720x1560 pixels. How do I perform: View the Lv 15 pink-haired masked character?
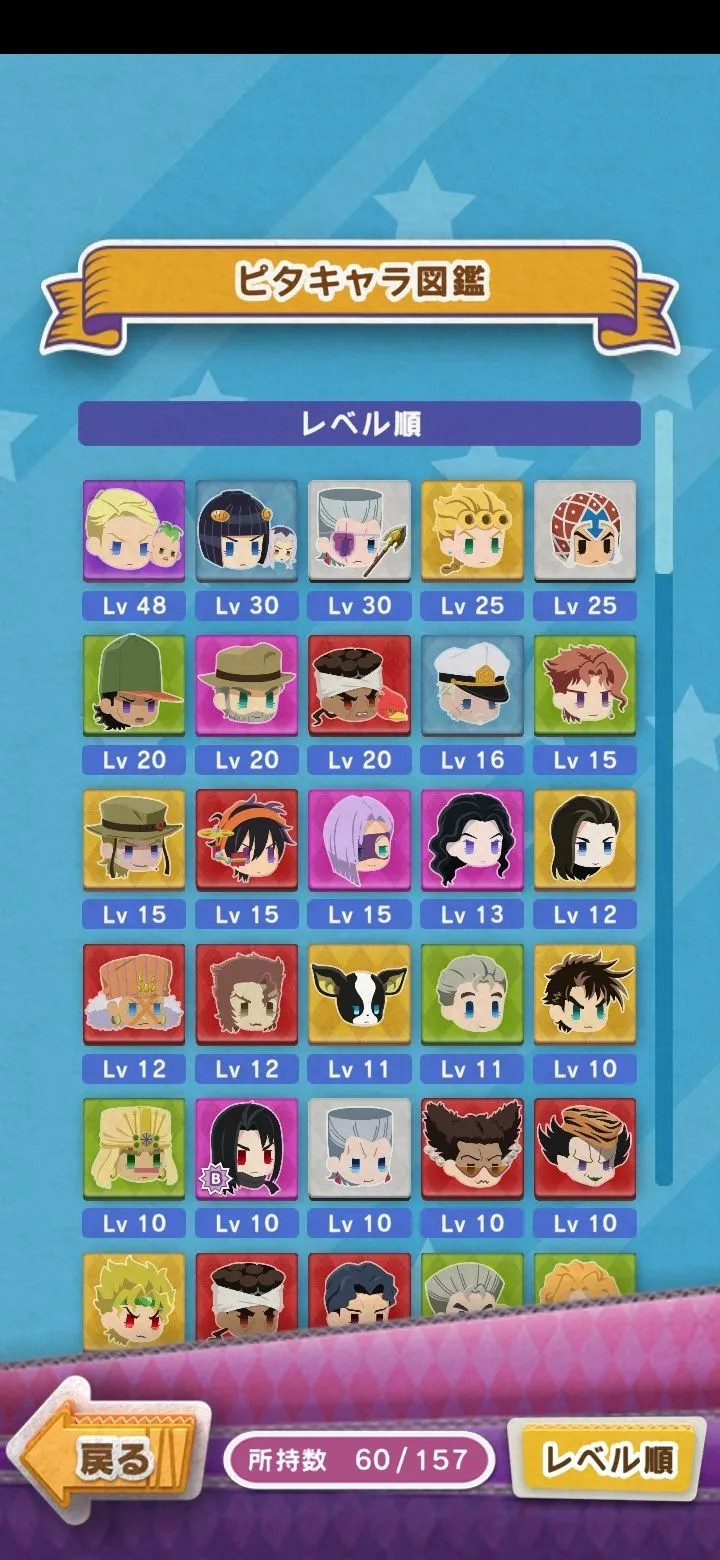(359, 839)
